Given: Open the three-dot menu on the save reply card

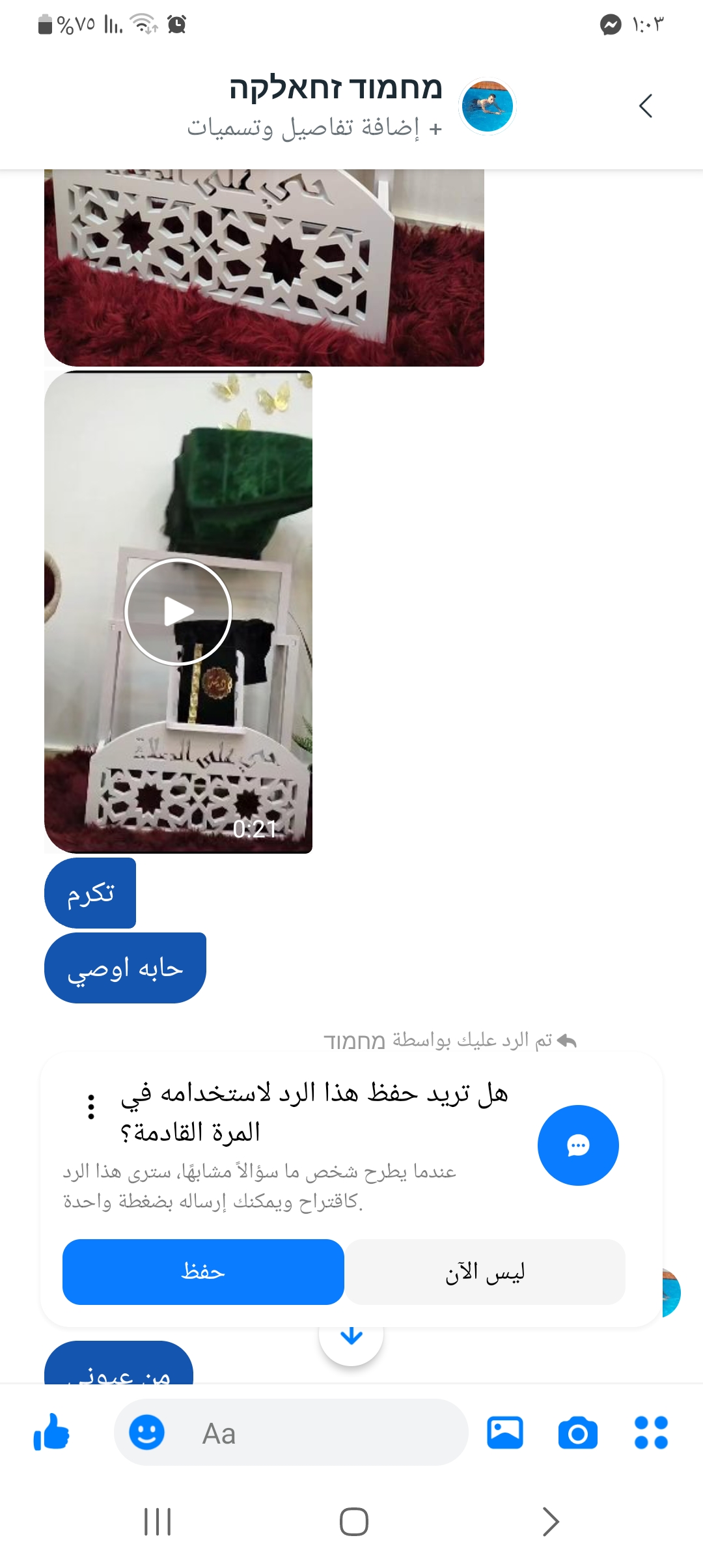Looking at the screenshot, I should [x=91, y=1106].
